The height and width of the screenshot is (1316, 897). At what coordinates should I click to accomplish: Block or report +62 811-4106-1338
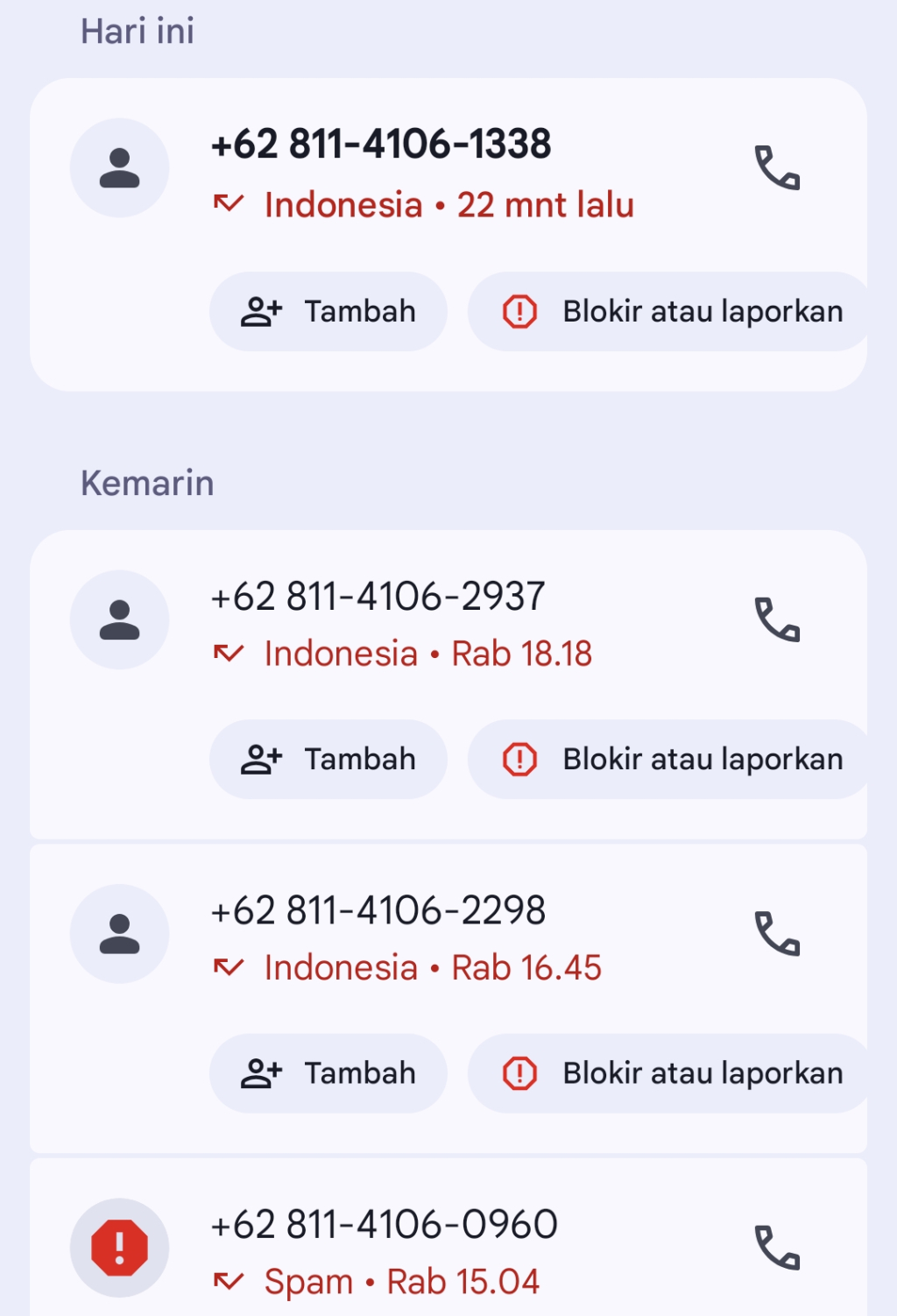pyautogui.click(x=670, y=312)
